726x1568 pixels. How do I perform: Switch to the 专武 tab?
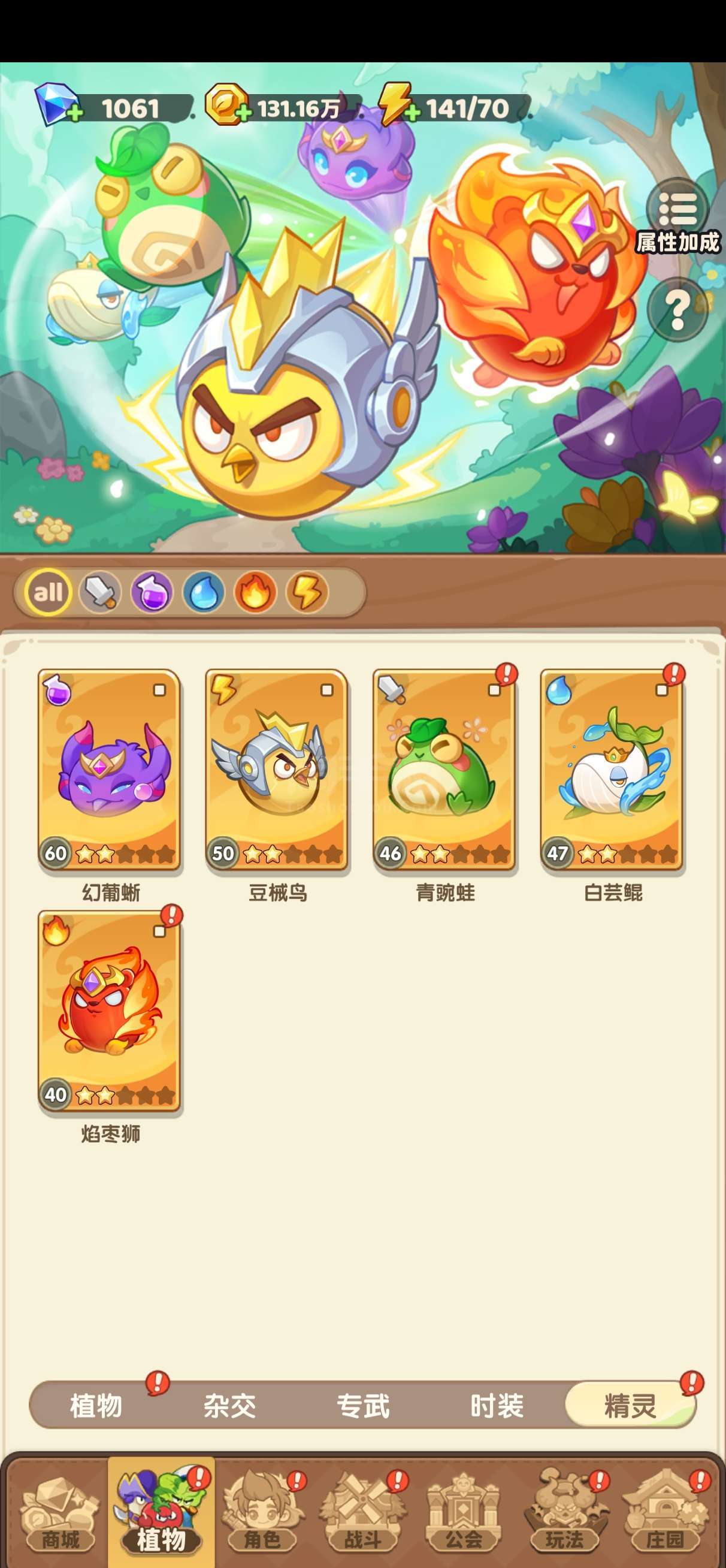tap(364, 1406)
